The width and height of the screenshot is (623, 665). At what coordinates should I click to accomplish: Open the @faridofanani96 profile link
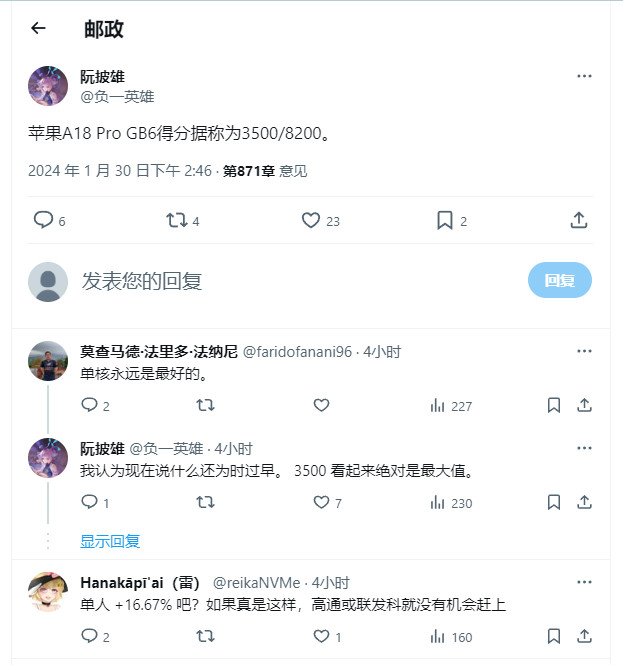pyautogui.click(x=297, y=352)
